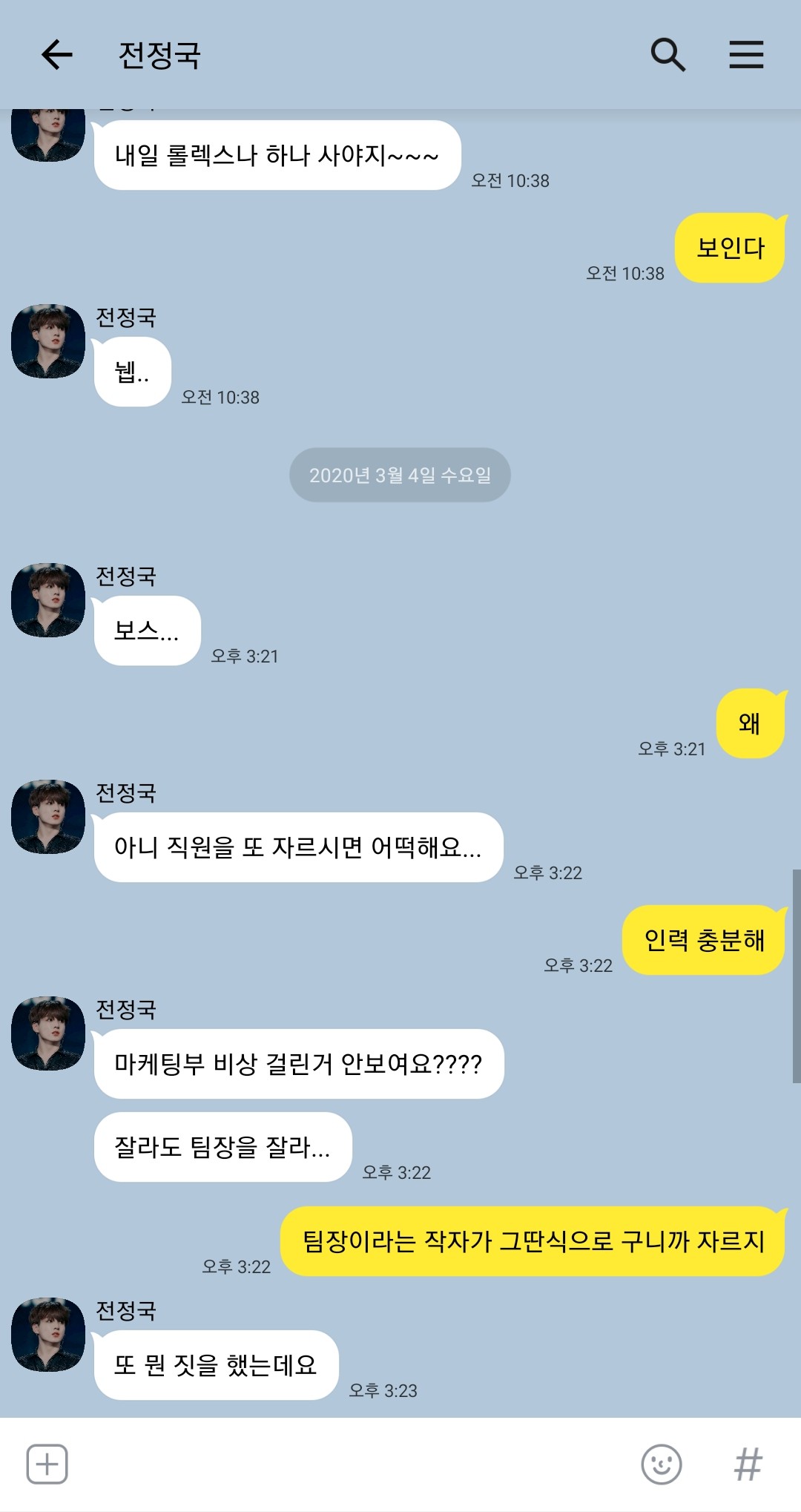Open 전정국's profile picture beside 넵..
This screenshot has width=801, height=1512.
pyautogui.click(x=48, y=341)
